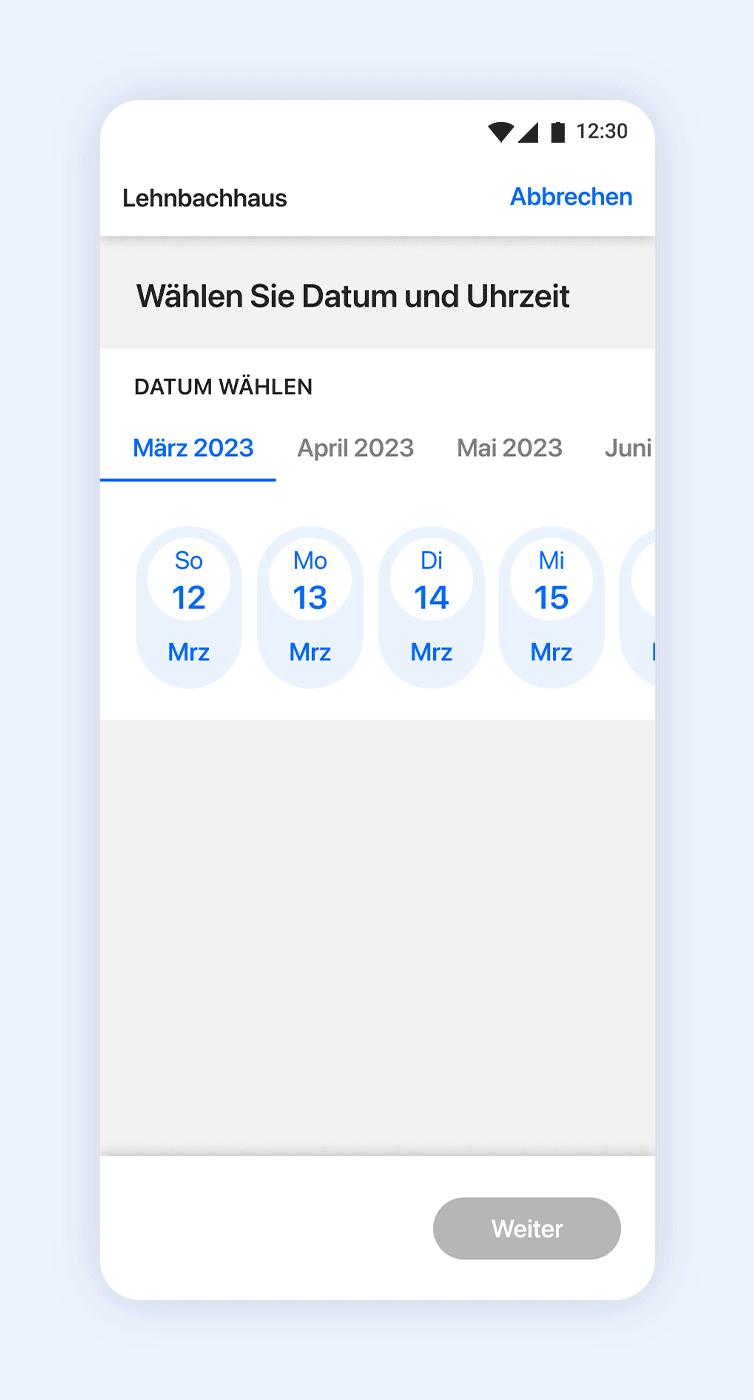Switch to the April 2023 tab
The height and width of the screenshot is (1400, 754).
pos(355,448)
